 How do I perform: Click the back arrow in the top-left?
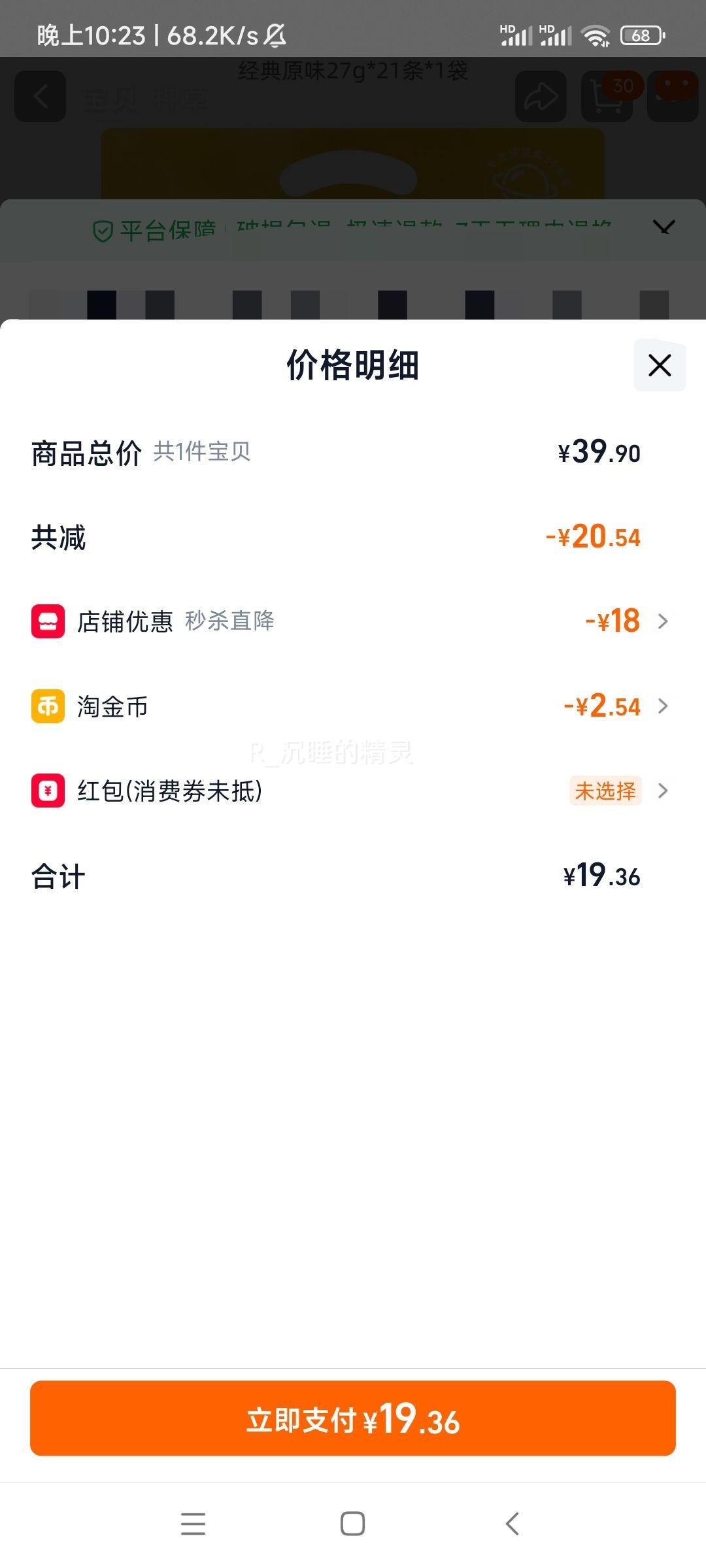(x=39, y=97)
